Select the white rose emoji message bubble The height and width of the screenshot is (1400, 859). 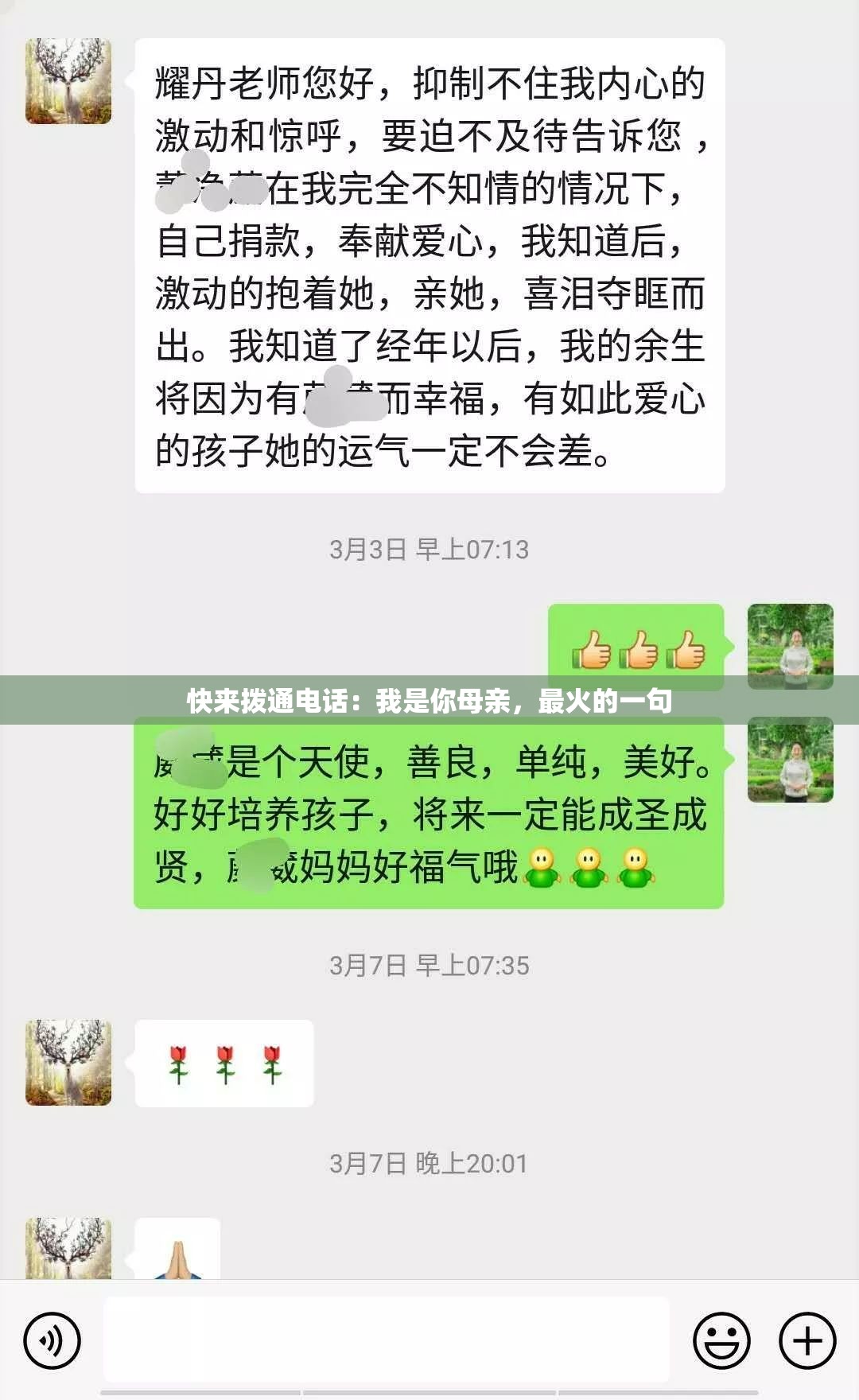pyautogui.click(x=225, y=1062)
